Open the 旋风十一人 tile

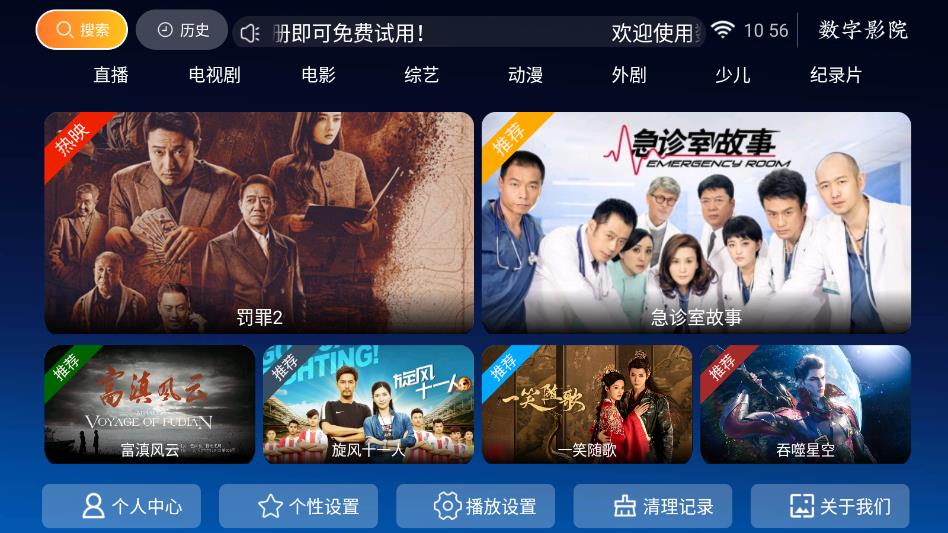[368, 404]
